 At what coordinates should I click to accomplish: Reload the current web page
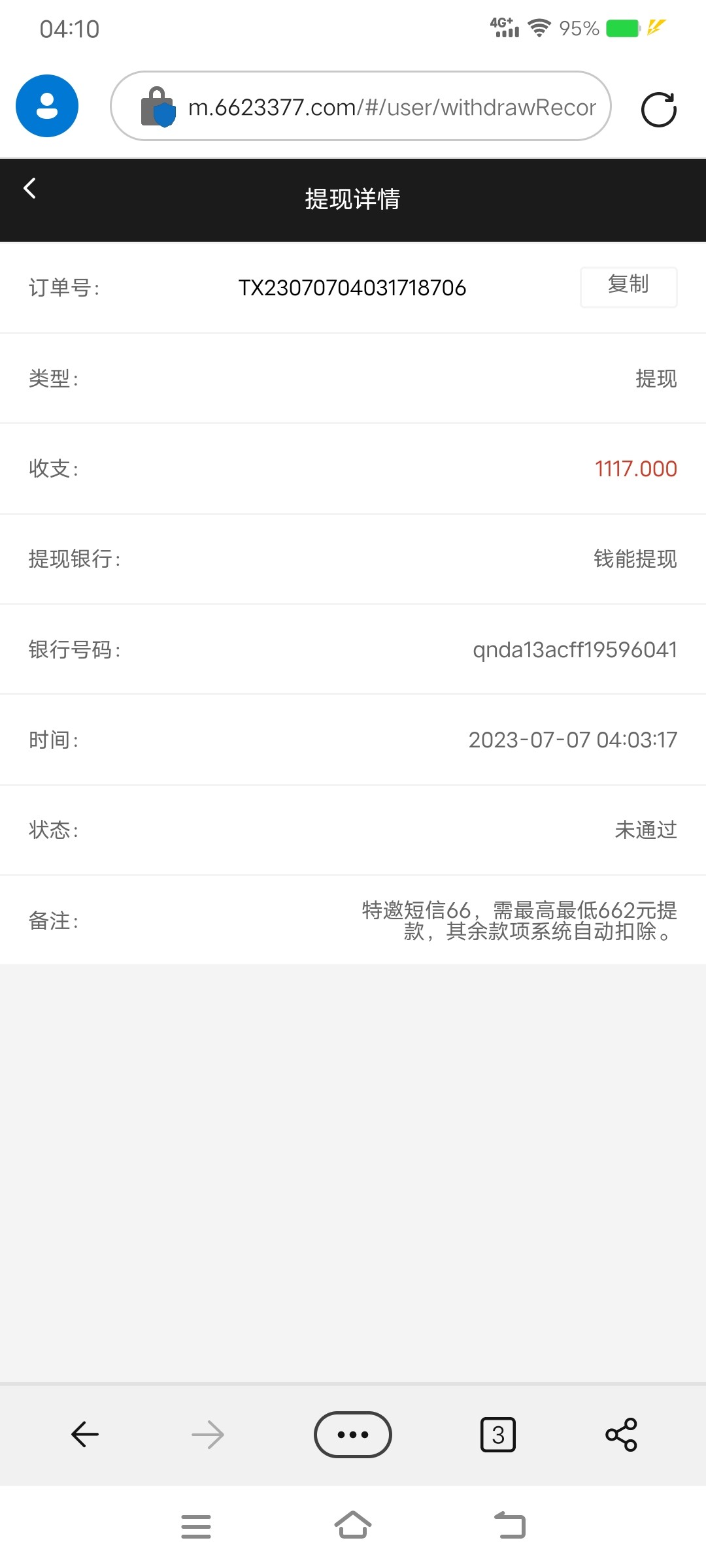click(658, 109)
